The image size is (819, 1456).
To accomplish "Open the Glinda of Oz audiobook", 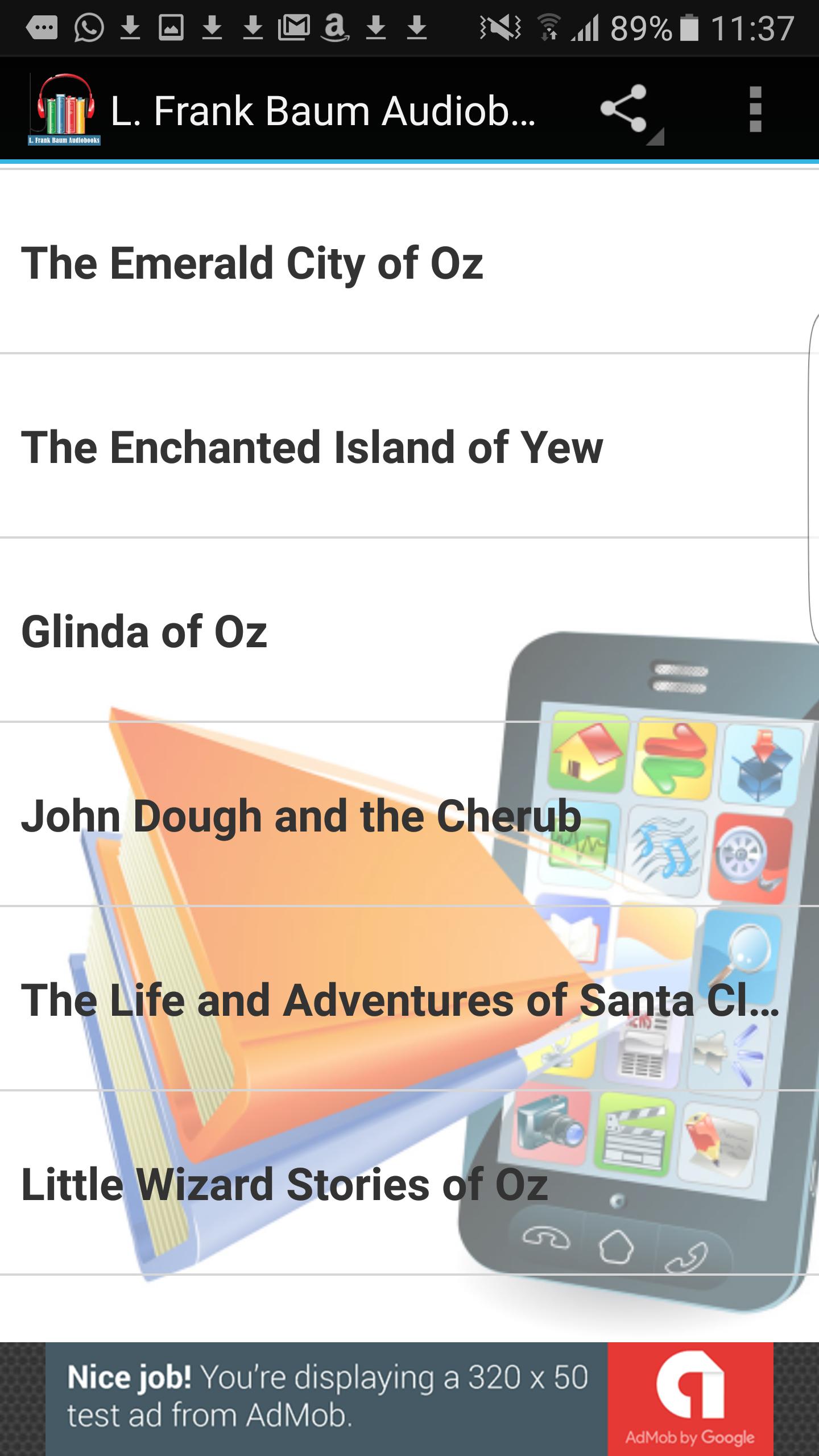I will pyautogui.click(x=409, y=630).
